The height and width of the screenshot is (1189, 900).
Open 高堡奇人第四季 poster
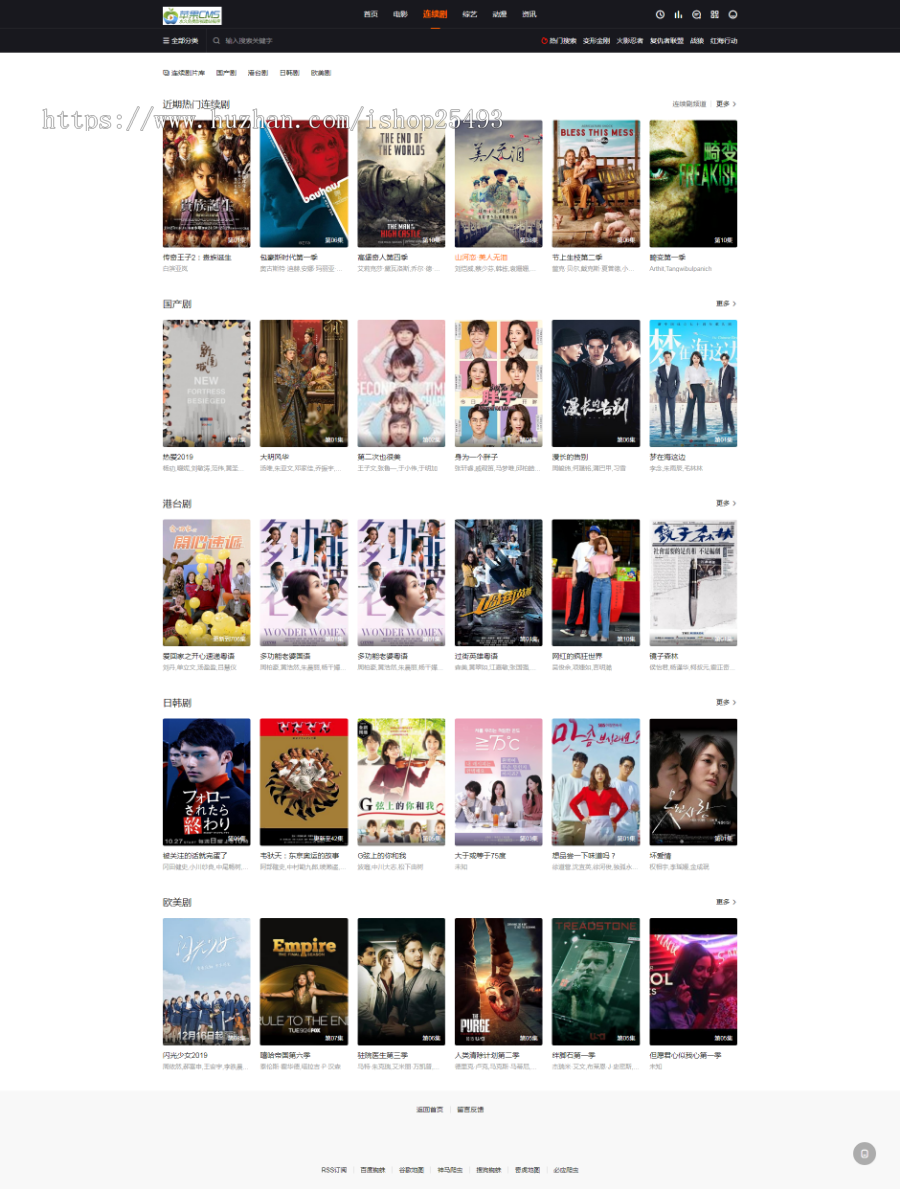pos(401,184)
